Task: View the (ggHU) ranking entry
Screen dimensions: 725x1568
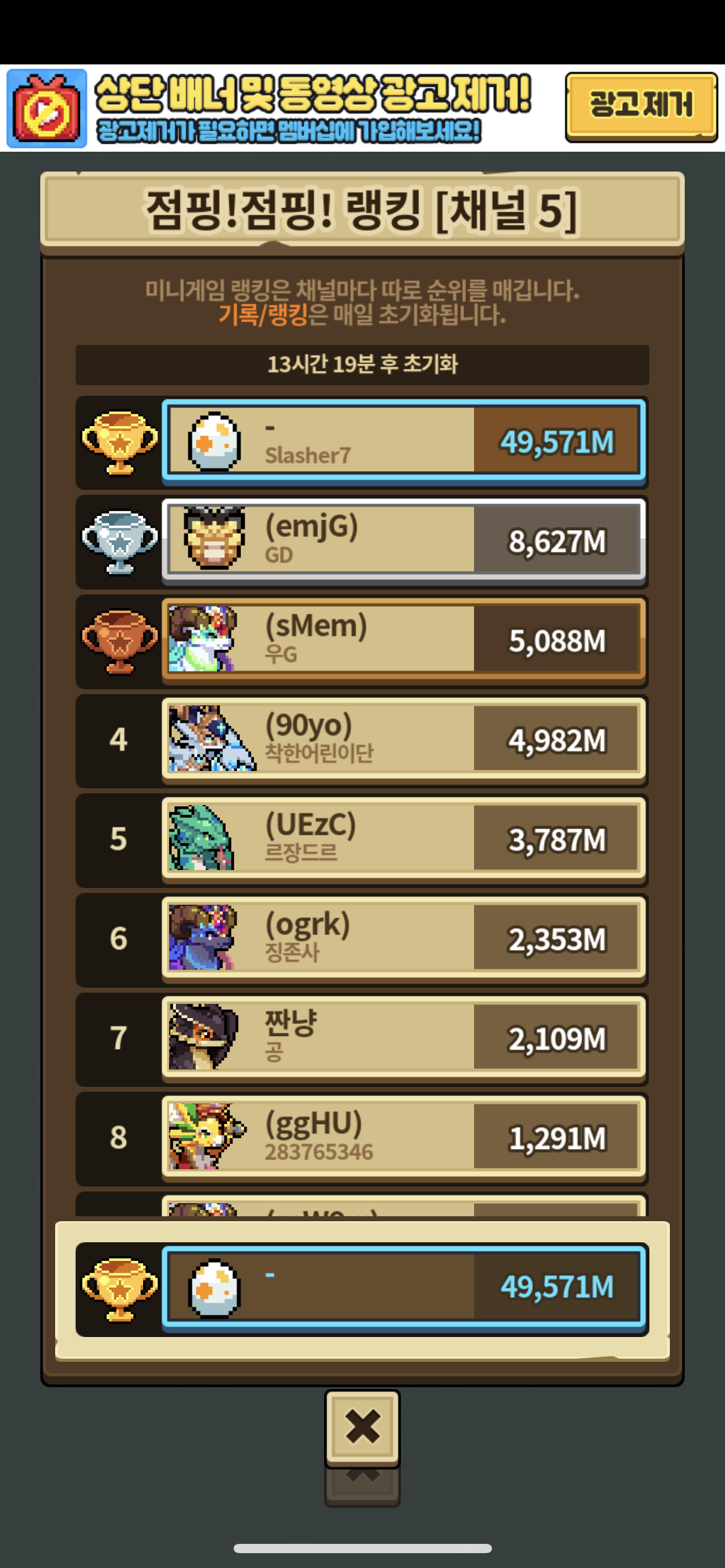Action: click(404, 1138)
